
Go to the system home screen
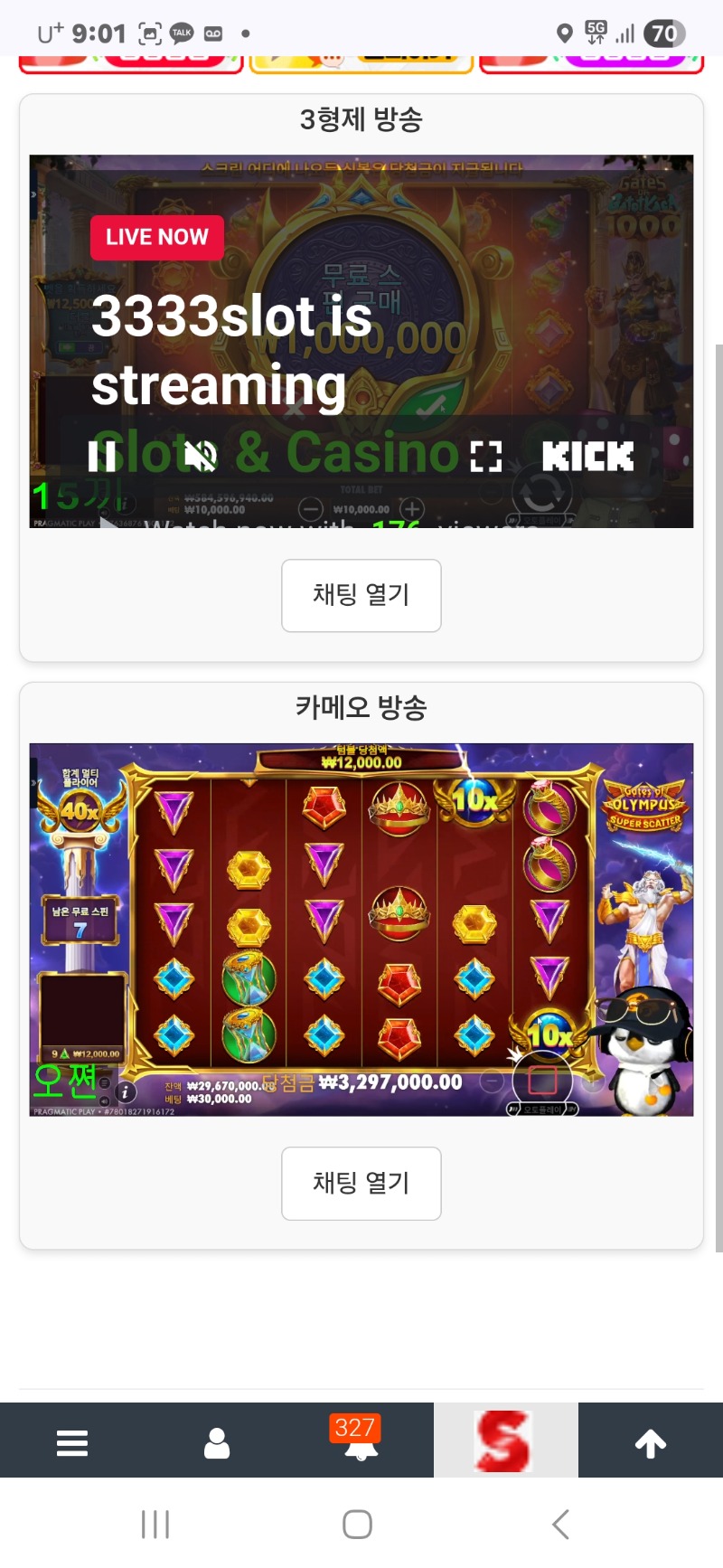(358, 1524)
